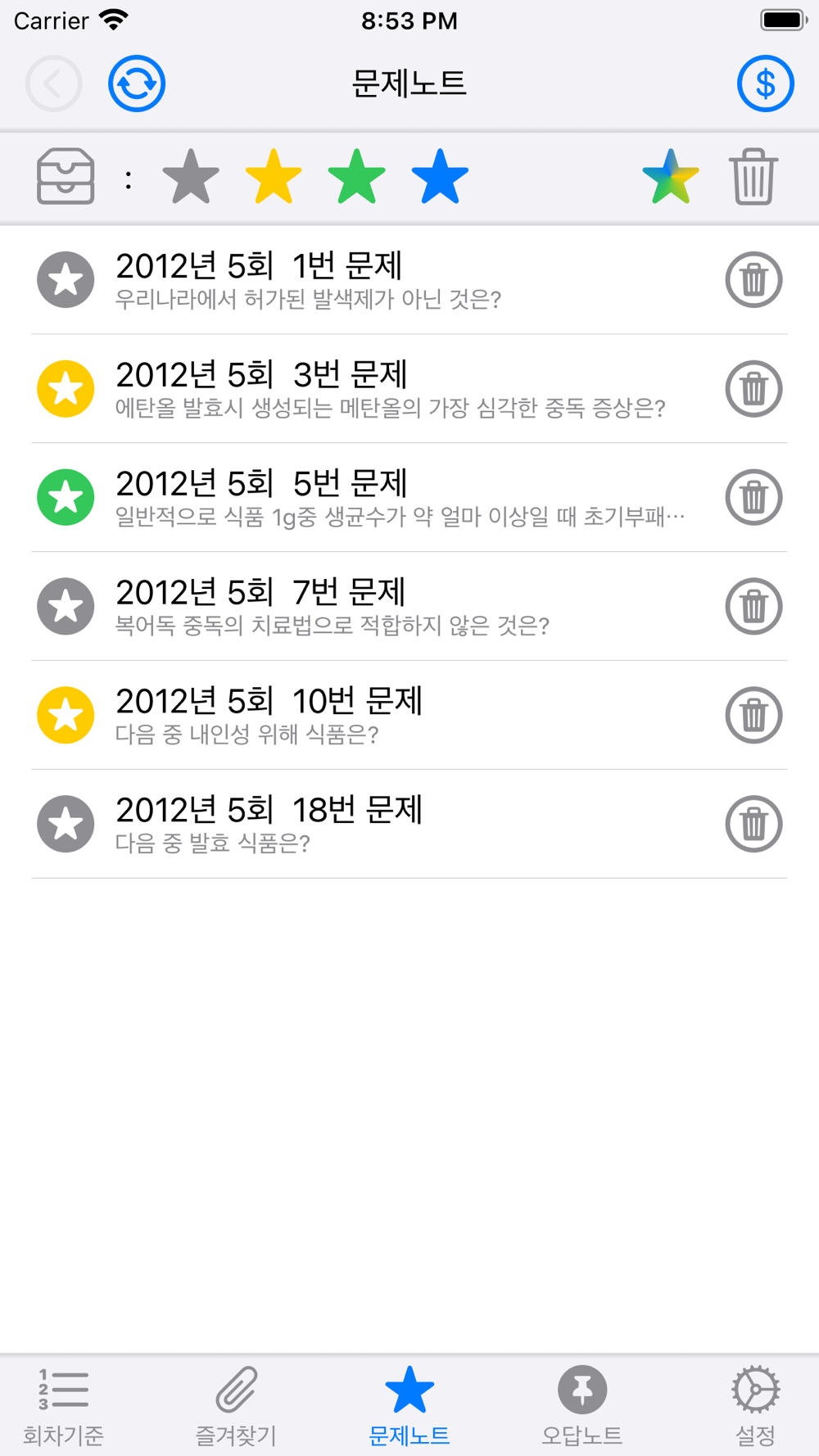Filter by green star

click(x=356, y=177)
